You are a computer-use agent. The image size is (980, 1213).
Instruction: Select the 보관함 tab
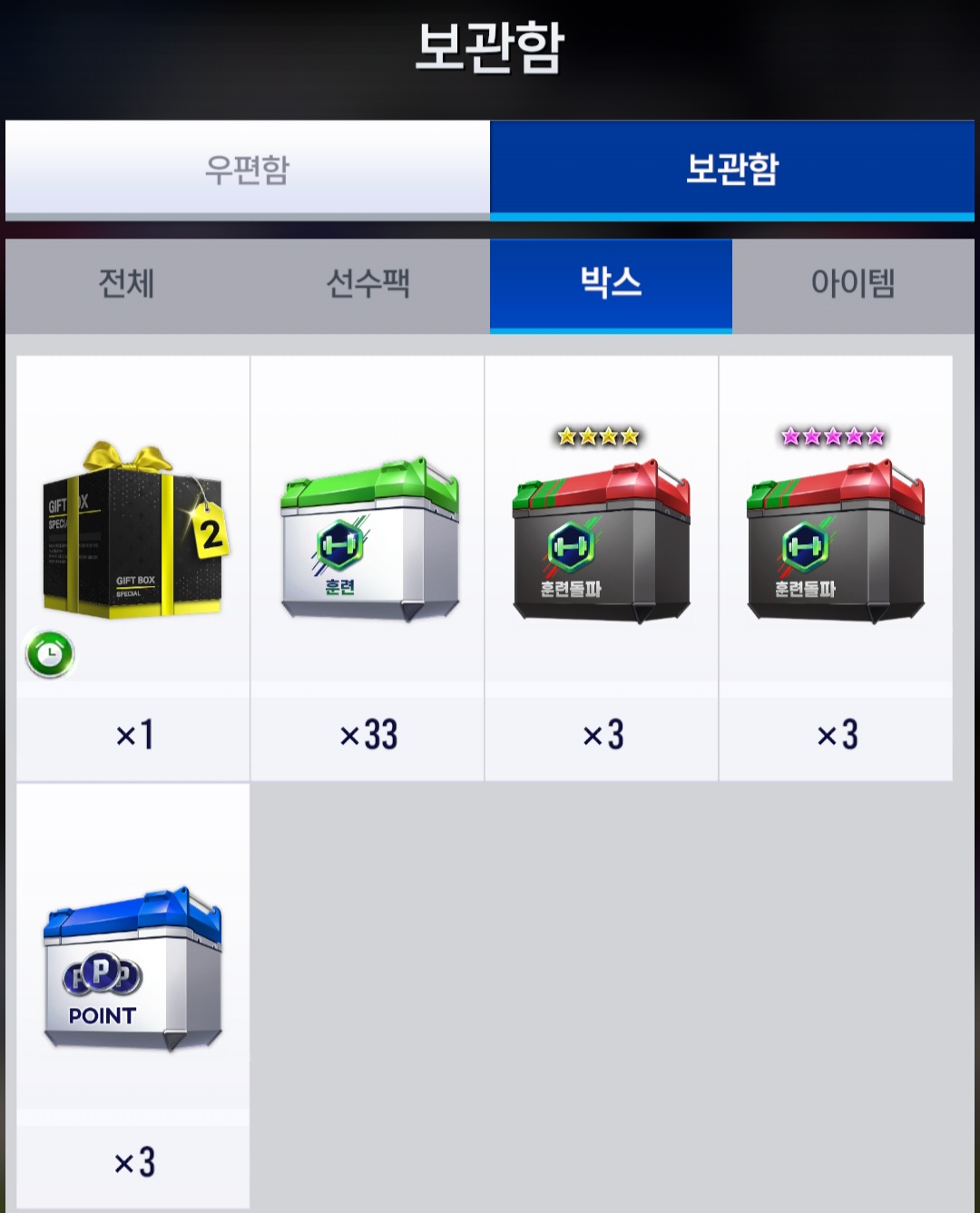coord(731,170)
